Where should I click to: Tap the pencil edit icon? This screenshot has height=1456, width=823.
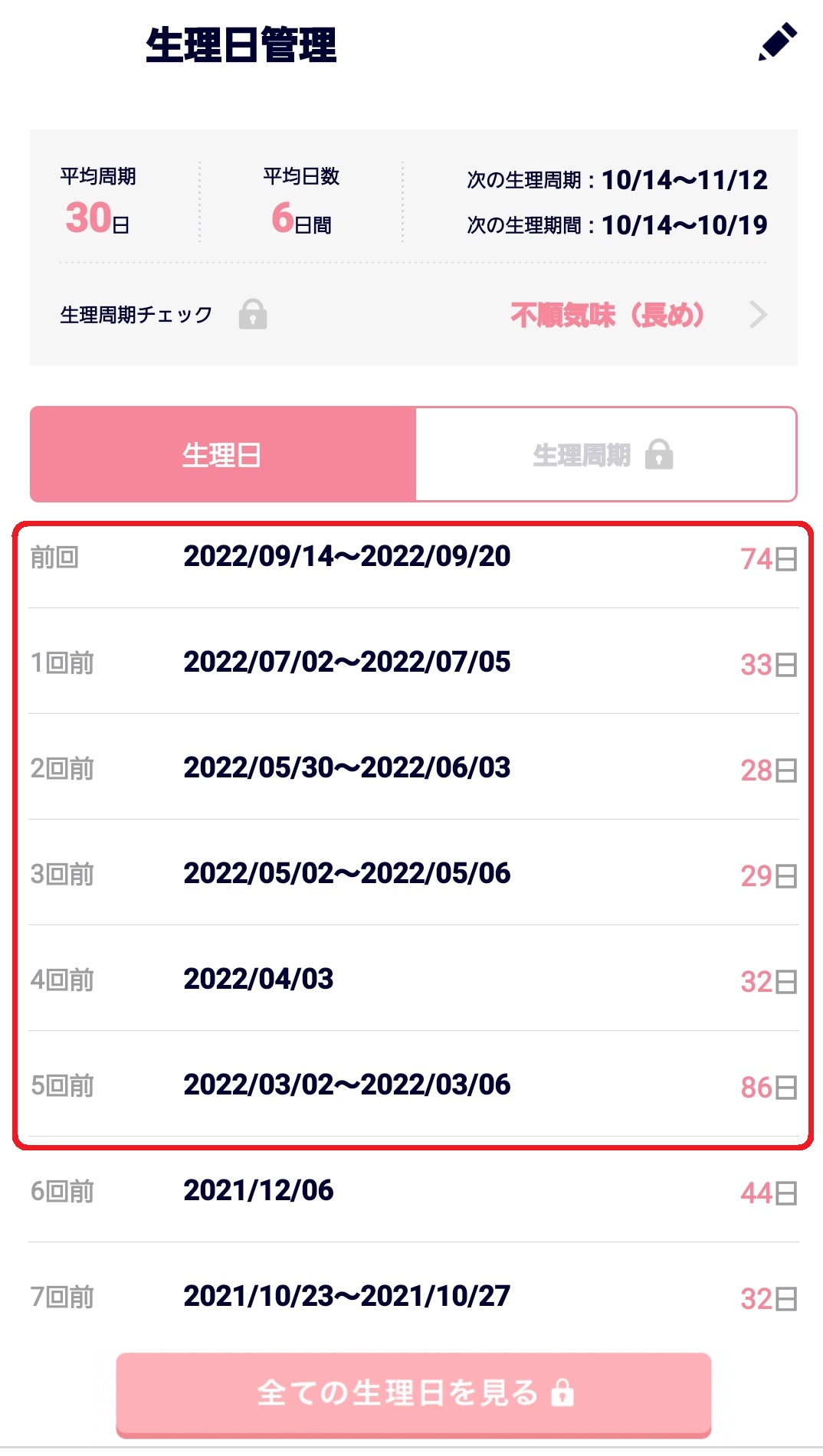(x=778, y=42)
